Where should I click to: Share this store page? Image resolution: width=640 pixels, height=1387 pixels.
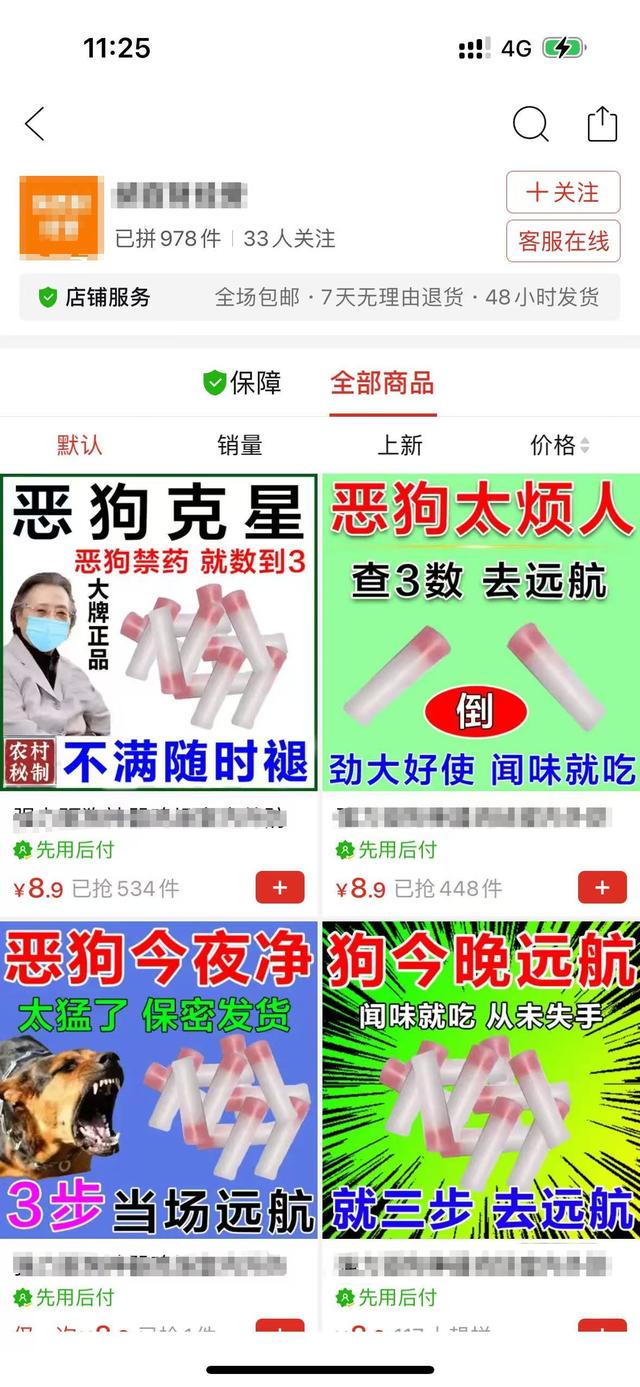pyautogui.click(x=602, y=125)
